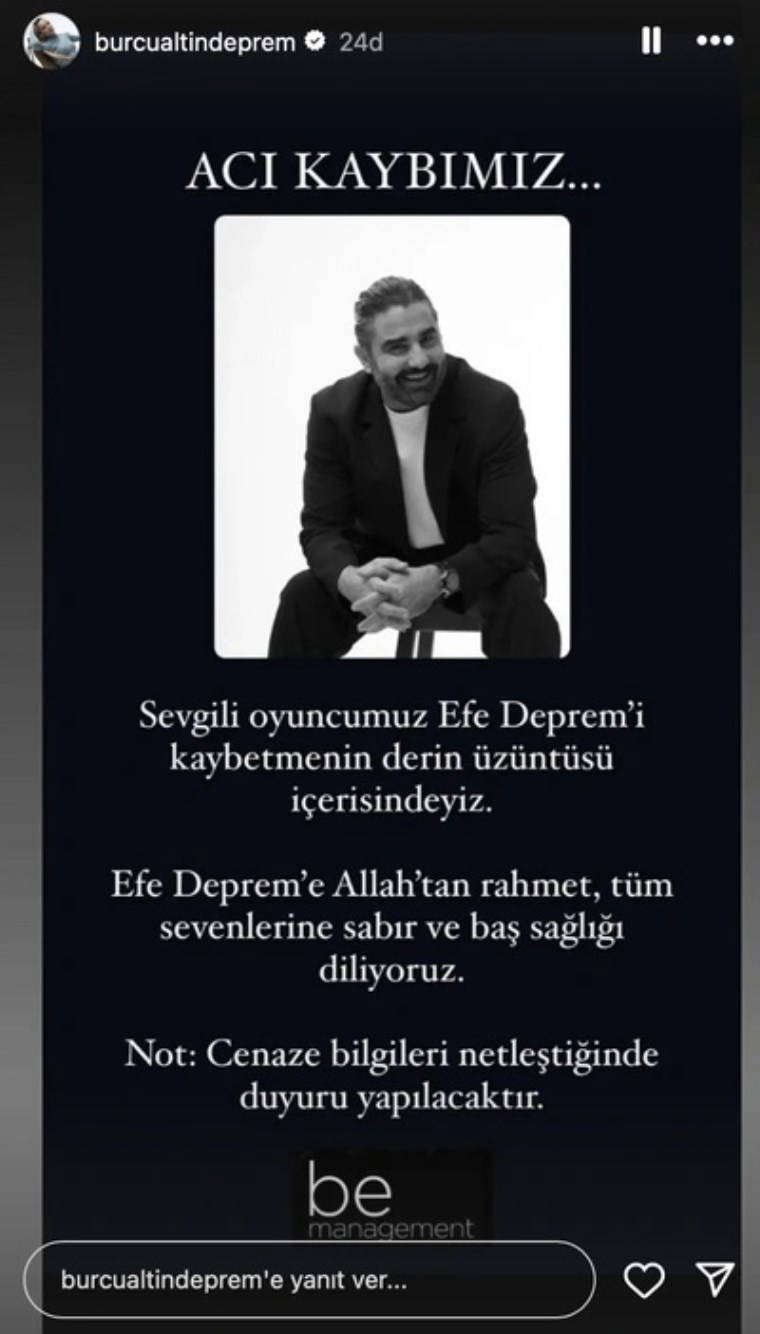Share the story via send icon
The height and width of the screenshot is (1334, 760).
pos(715,1279)
